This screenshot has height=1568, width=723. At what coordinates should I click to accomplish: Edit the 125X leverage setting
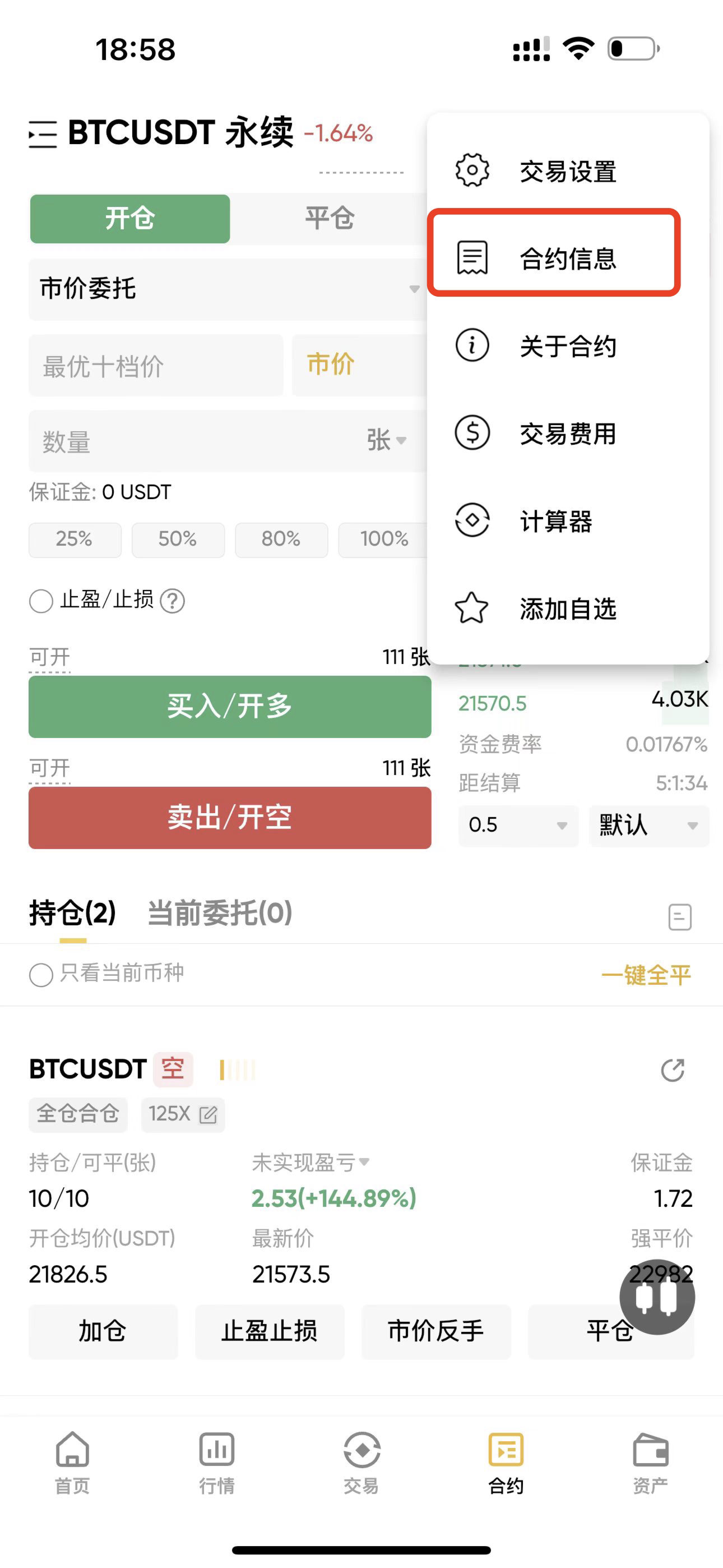click(183, 1114)
